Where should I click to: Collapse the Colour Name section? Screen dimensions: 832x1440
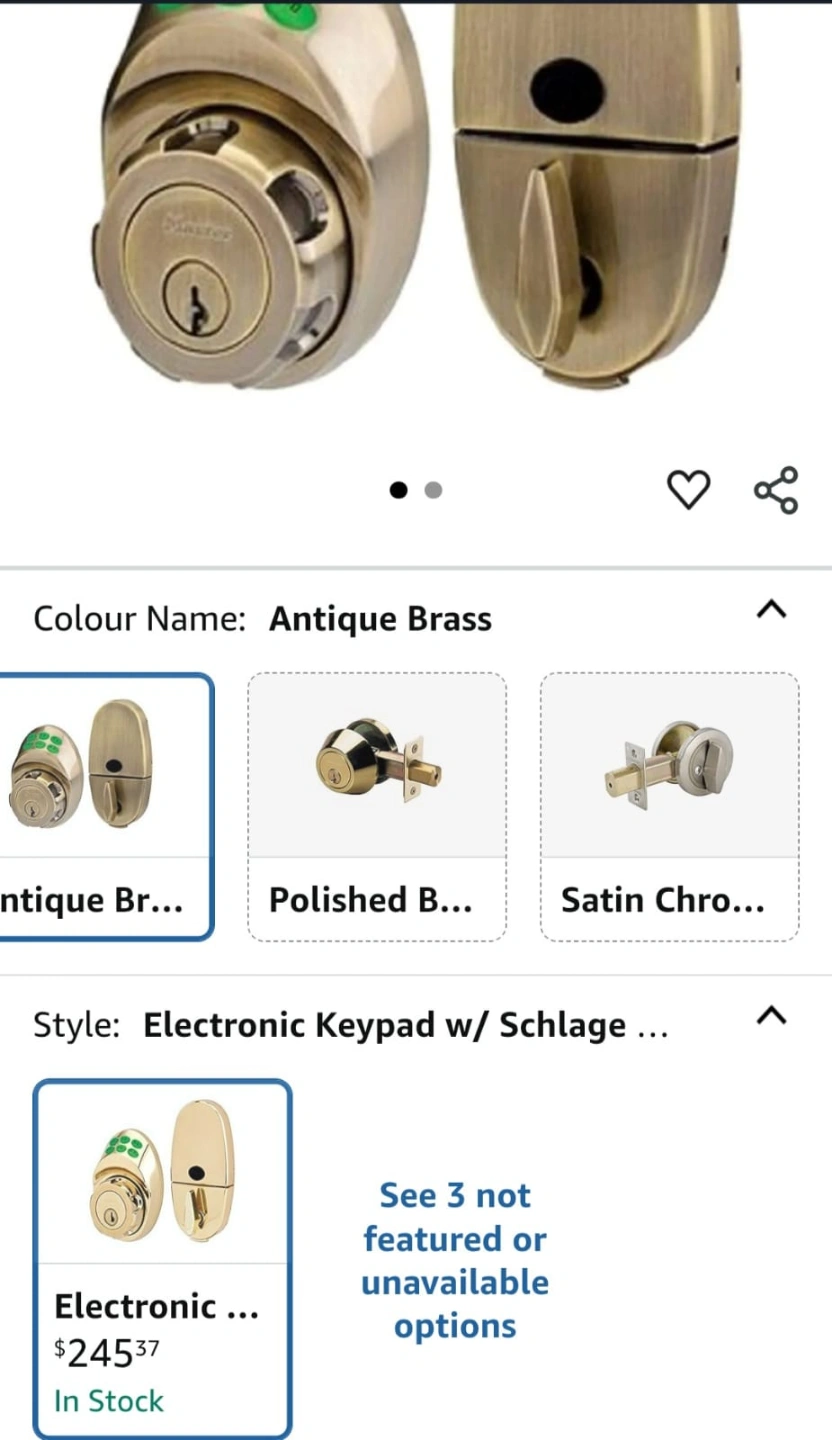click(x=771, y=610)
